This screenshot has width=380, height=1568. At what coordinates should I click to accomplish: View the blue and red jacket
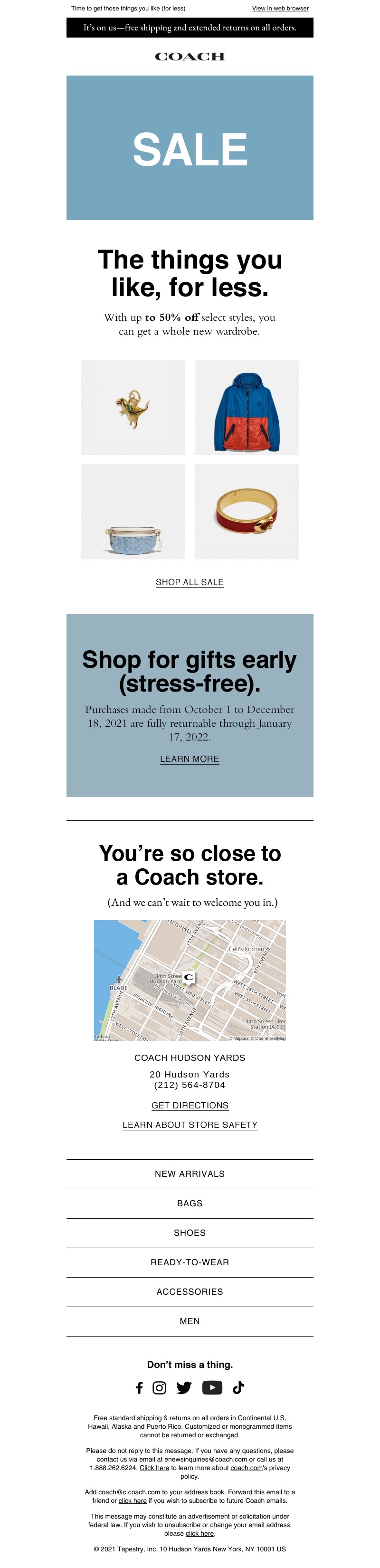pos(246,407)
